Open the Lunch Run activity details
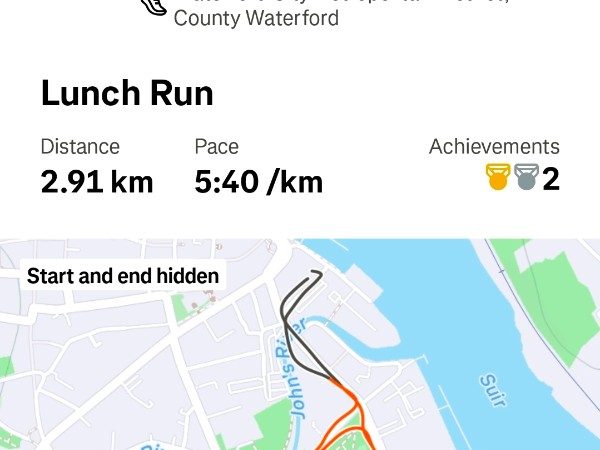The width and height of the screenshot is (600, 450). coord(127,94)
